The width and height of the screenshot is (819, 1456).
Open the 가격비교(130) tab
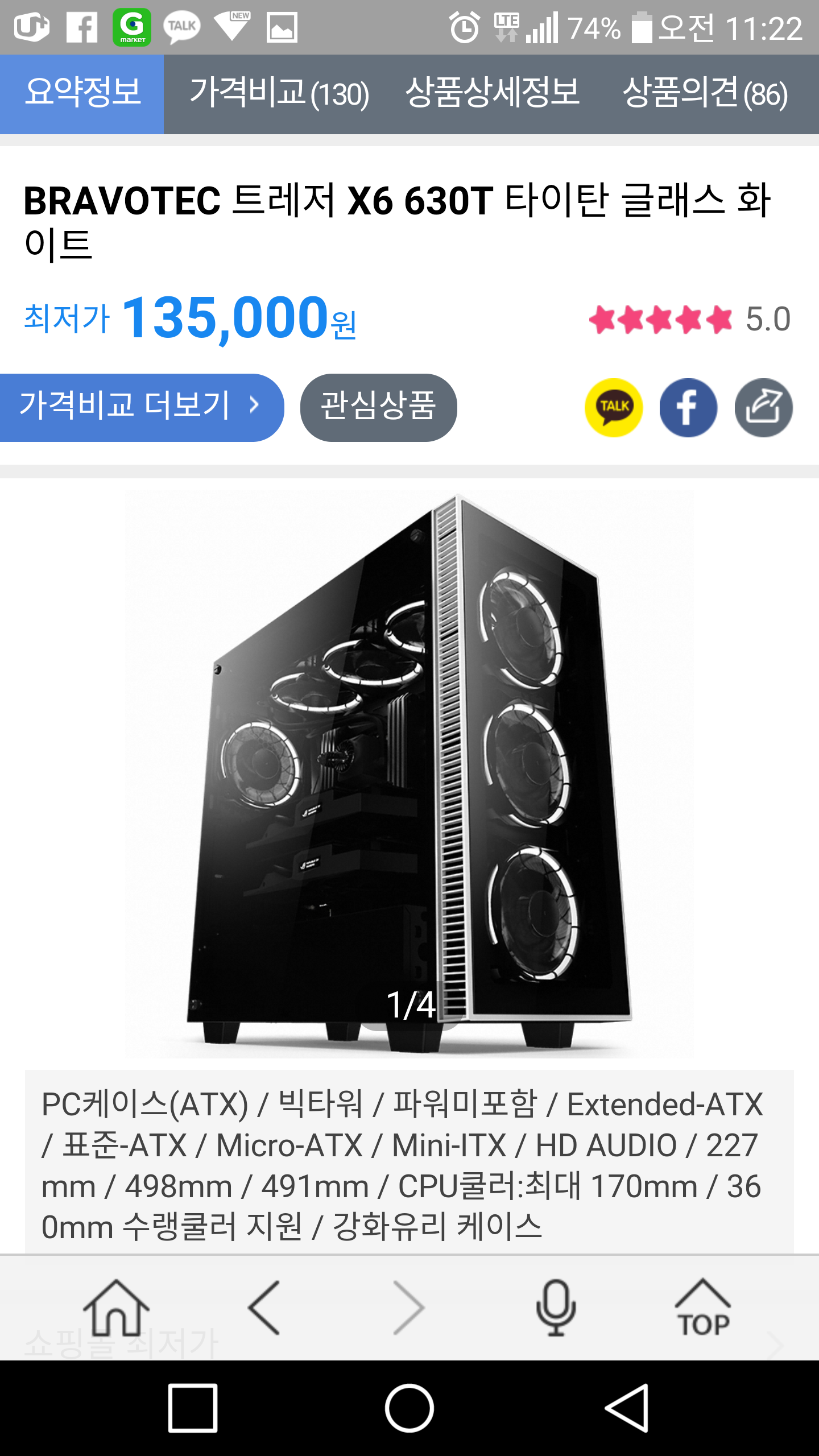tap(279, 94)
